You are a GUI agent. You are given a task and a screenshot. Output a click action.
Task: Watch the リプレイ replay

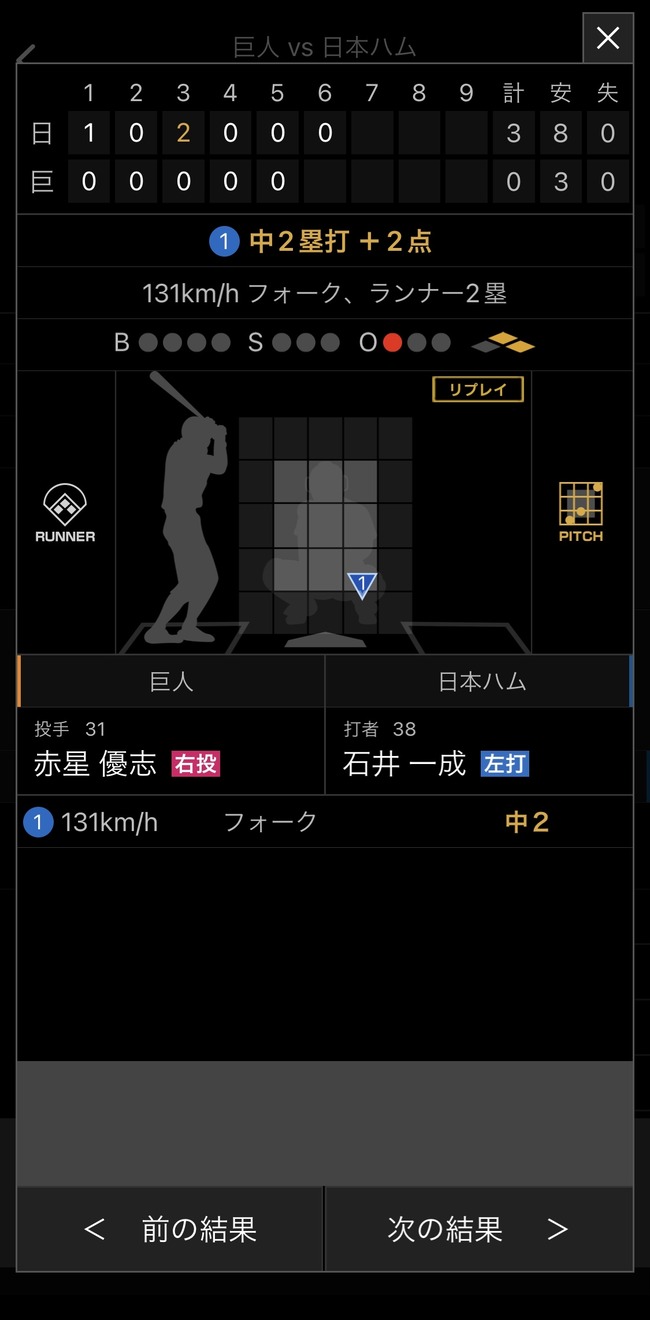click(477, 389)
